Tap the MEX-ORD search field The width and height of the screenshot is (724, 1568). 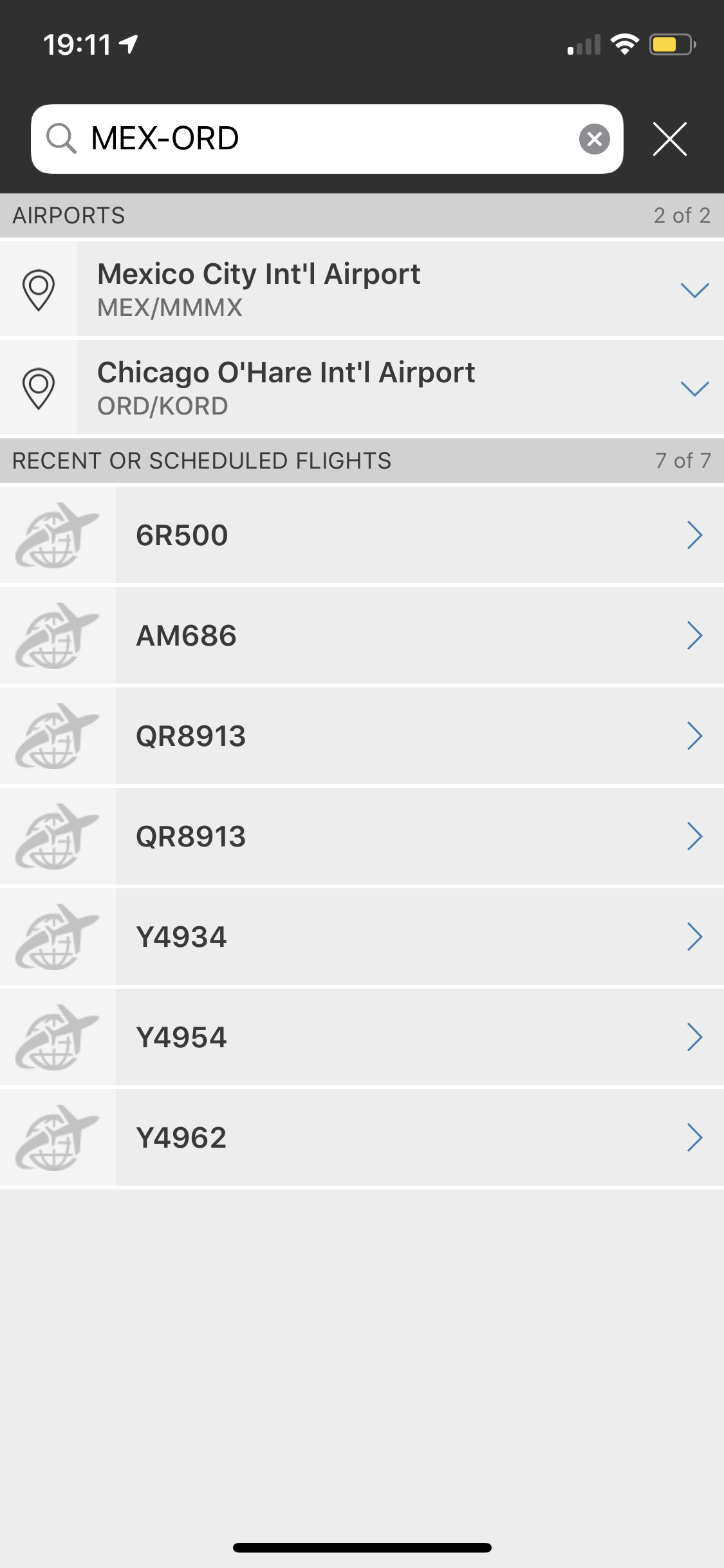[x=322, y=139]
